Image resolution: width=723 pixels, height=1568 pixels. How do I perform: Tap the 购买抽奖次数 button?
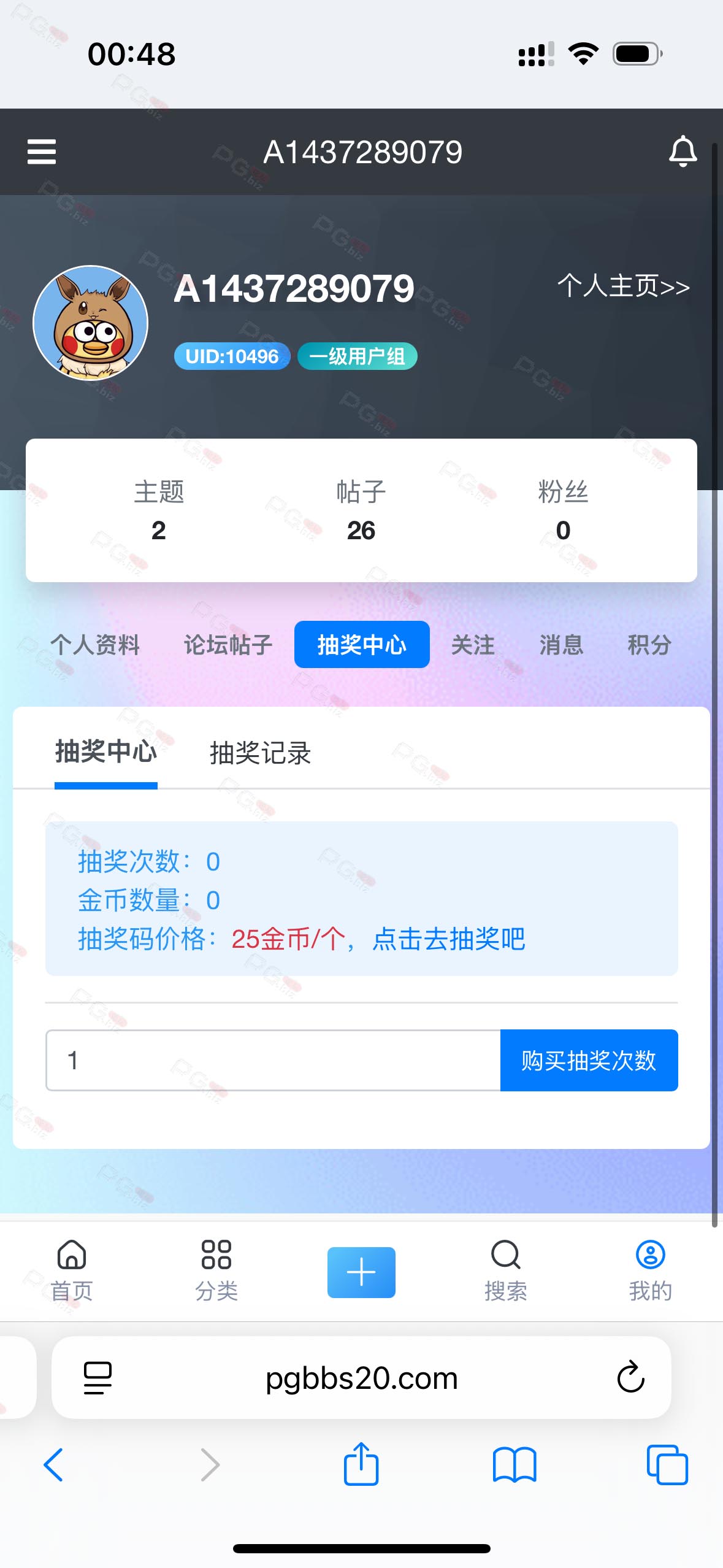(589, 1060)
